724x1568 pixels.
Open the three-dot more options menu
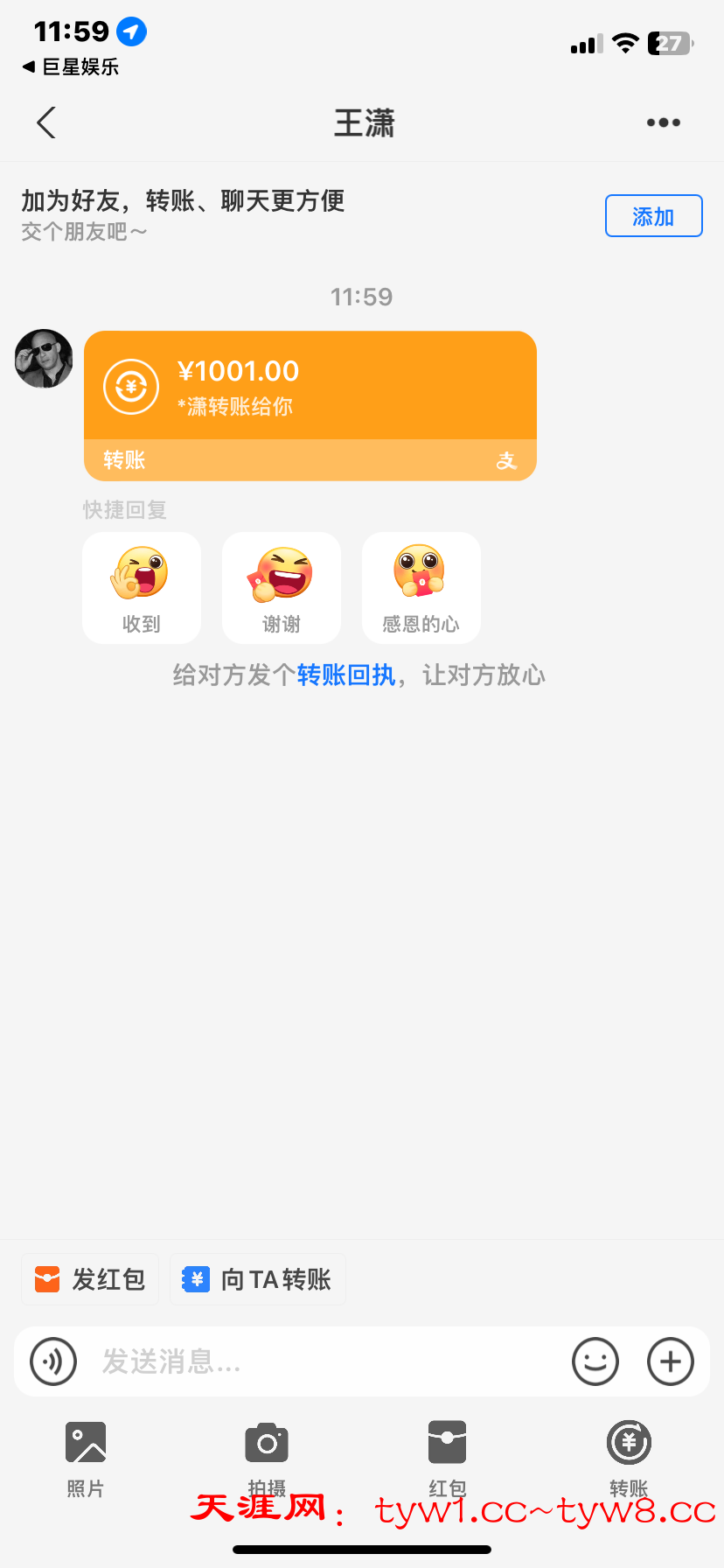663,122
